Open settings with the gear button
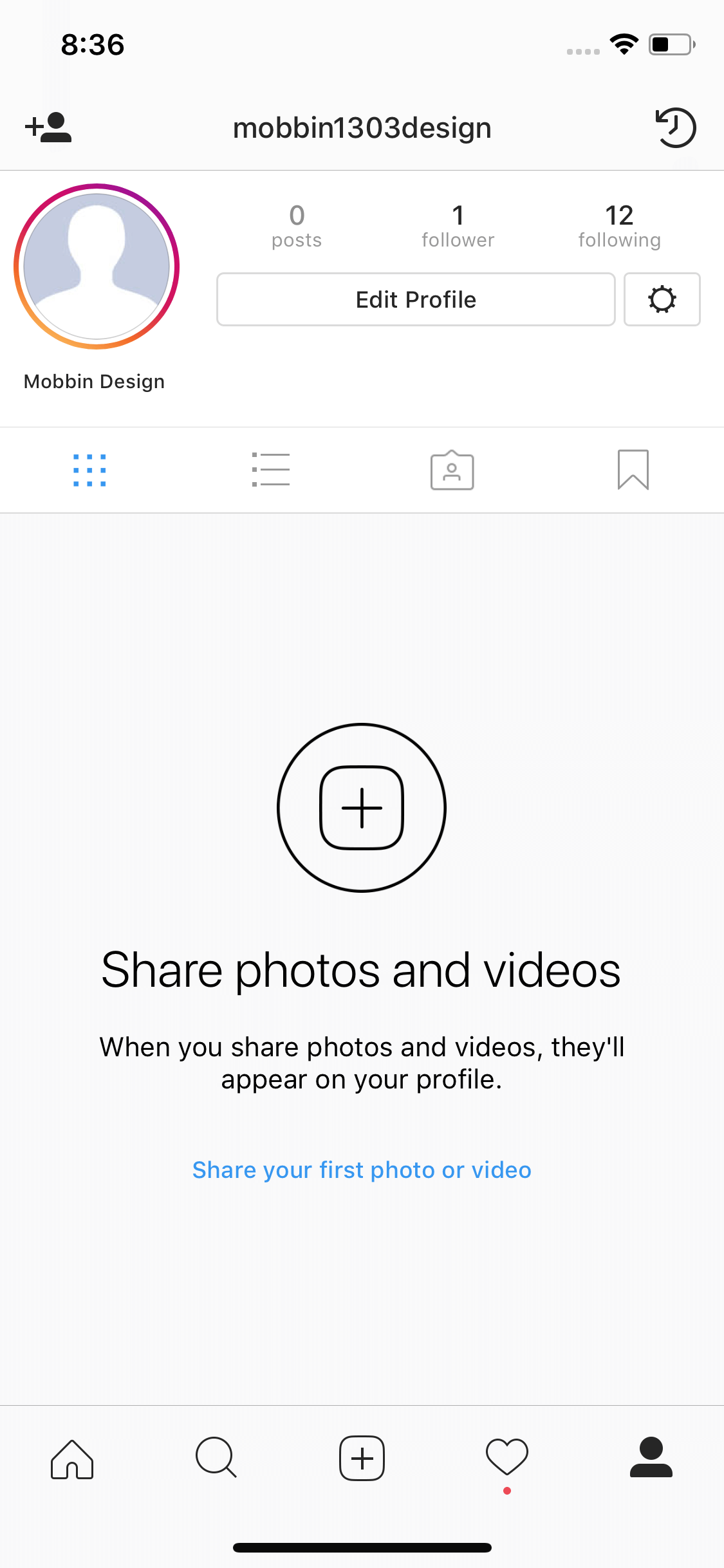724x1568 pixels. pyautogui.click(x=662, y=299)
